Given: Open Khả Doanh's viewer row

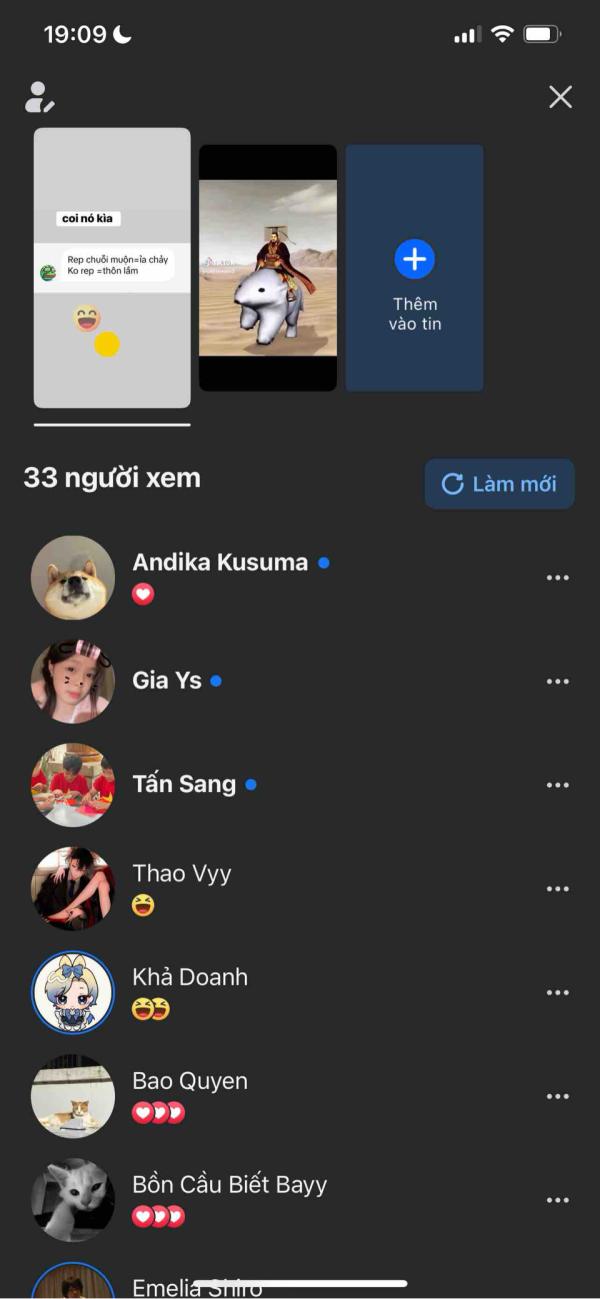Looking at the screenshot, I should click(190, 978).
